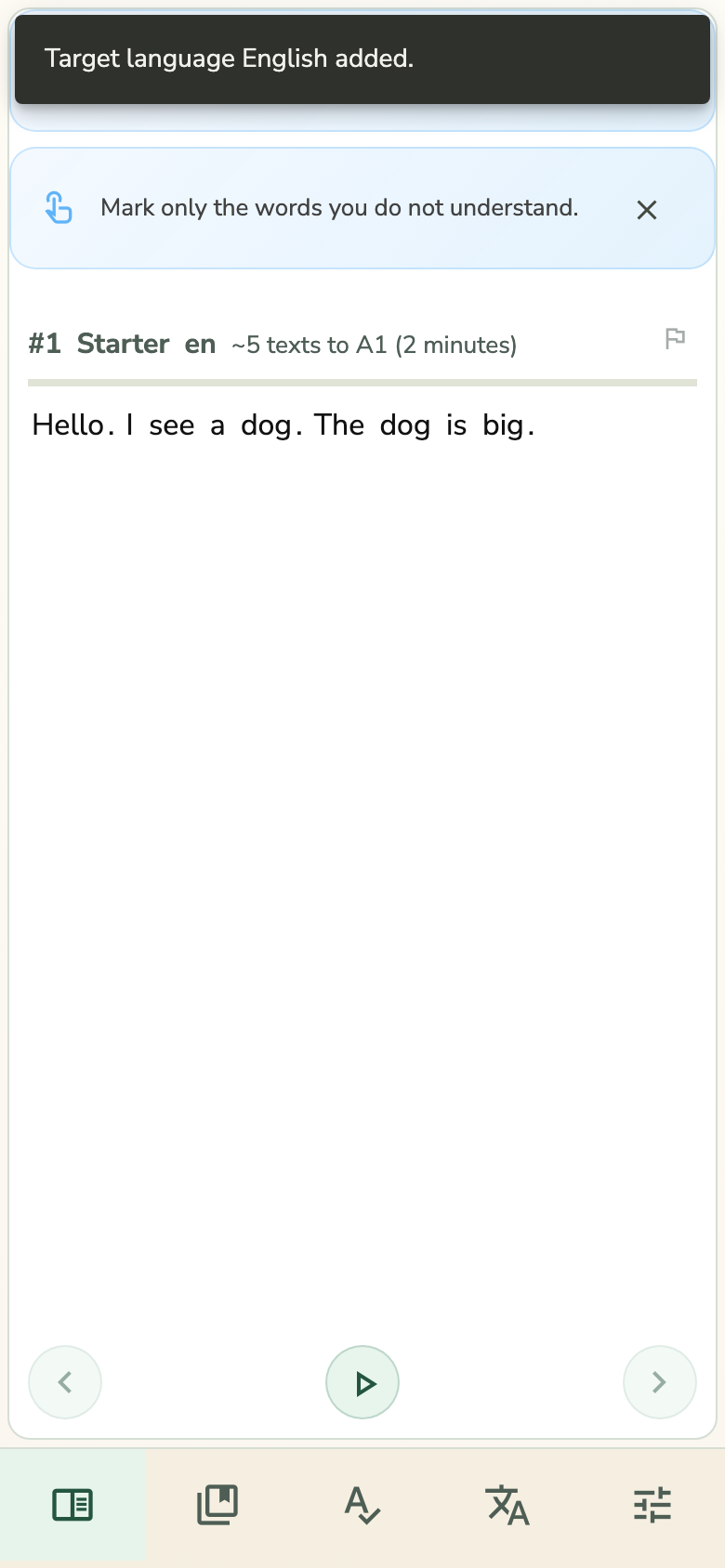Screen dimensions: 725x1568
Task: Go to the next text
Action: [659, 1382]
